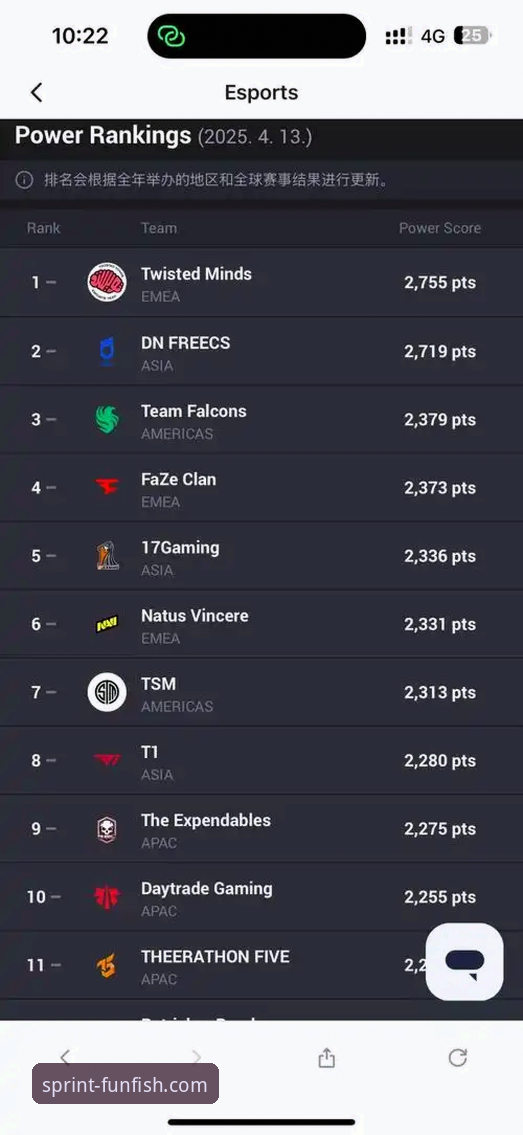Select Team Falcons in the rankings
This screenshot has height=1135, width=523.
[261, 419]
